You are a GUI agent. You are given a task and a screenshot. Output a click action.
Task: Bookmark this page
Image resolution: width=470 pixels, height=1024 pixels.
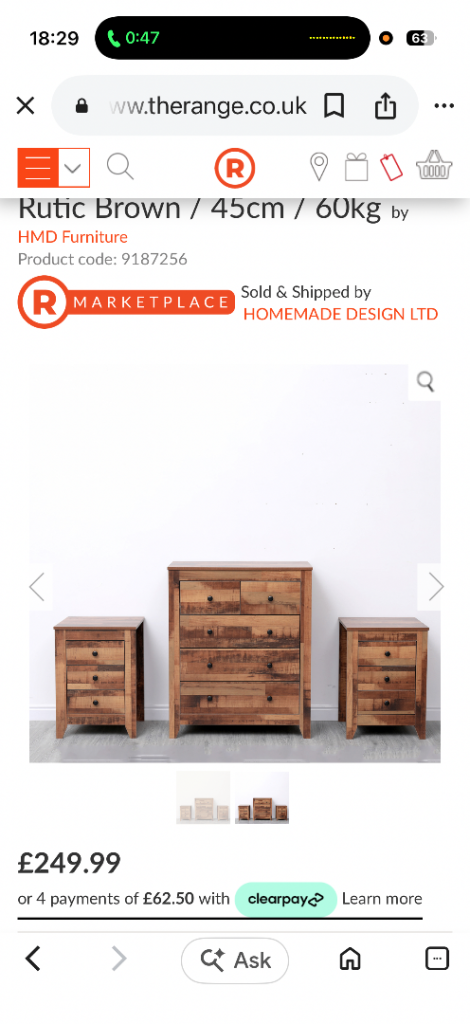point(334,105)
